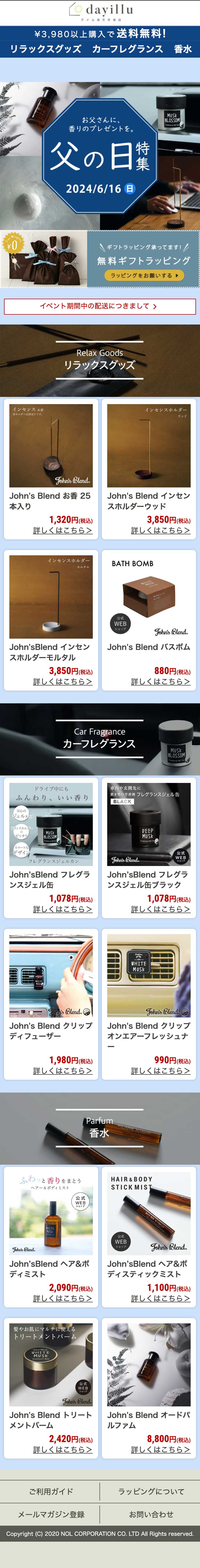Select the 香水 navigation link

[183, 49]
